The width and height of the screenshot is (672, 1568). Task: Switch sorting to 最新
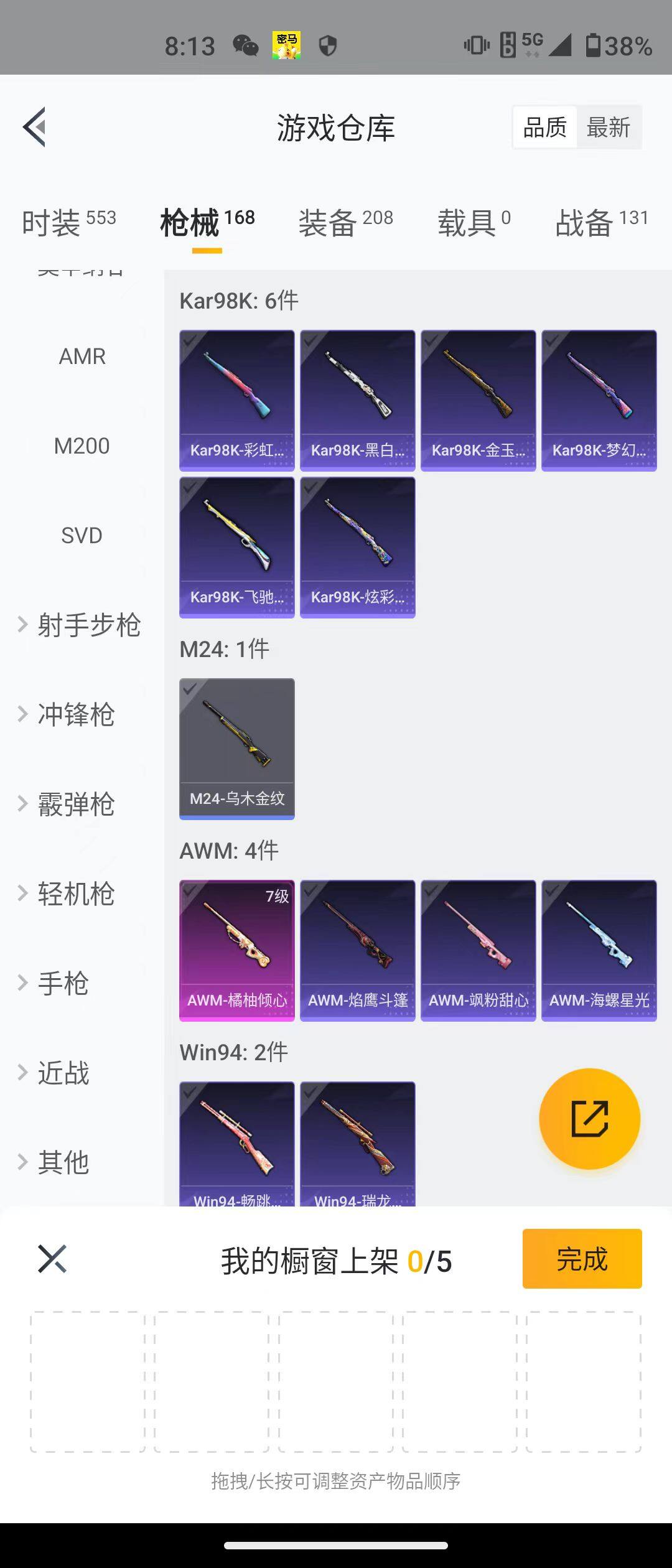pyautogui.click(x=609, y=126)
